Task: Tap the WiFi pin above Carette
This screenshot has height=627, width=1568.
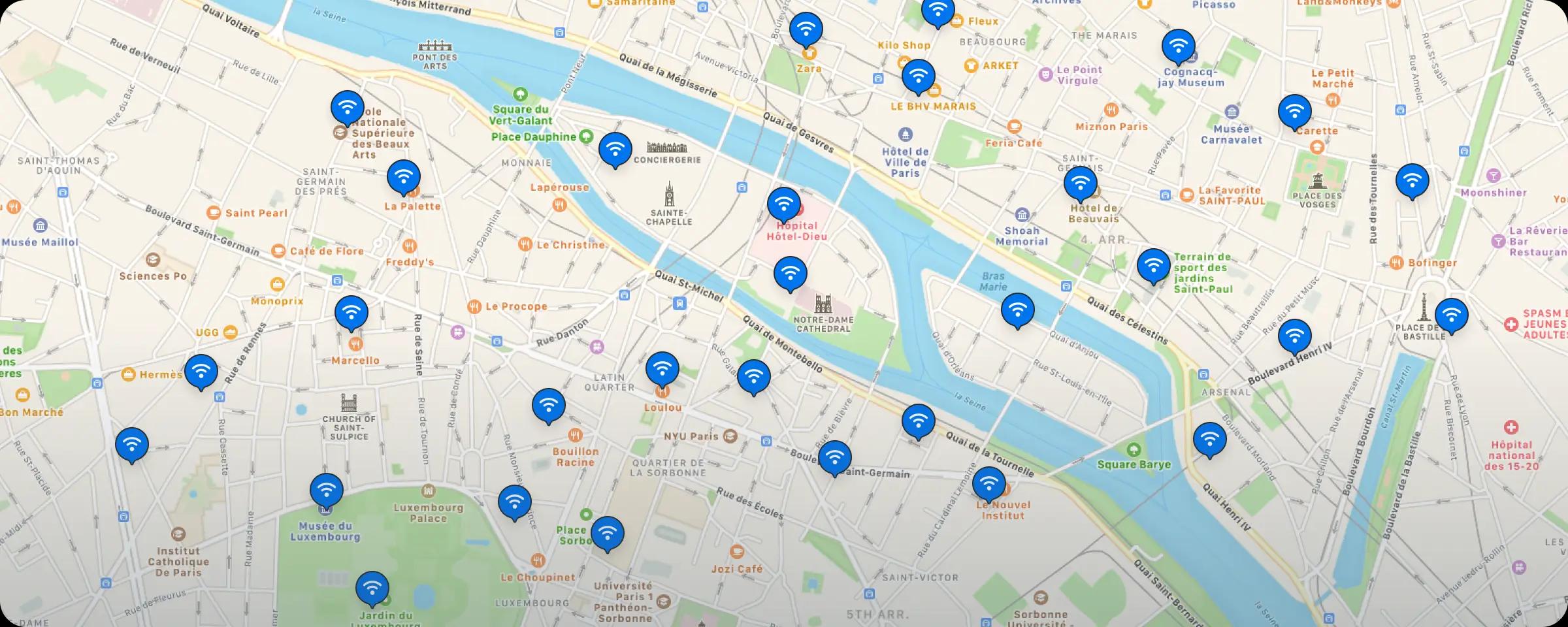Action: [x=1294, y=111]
